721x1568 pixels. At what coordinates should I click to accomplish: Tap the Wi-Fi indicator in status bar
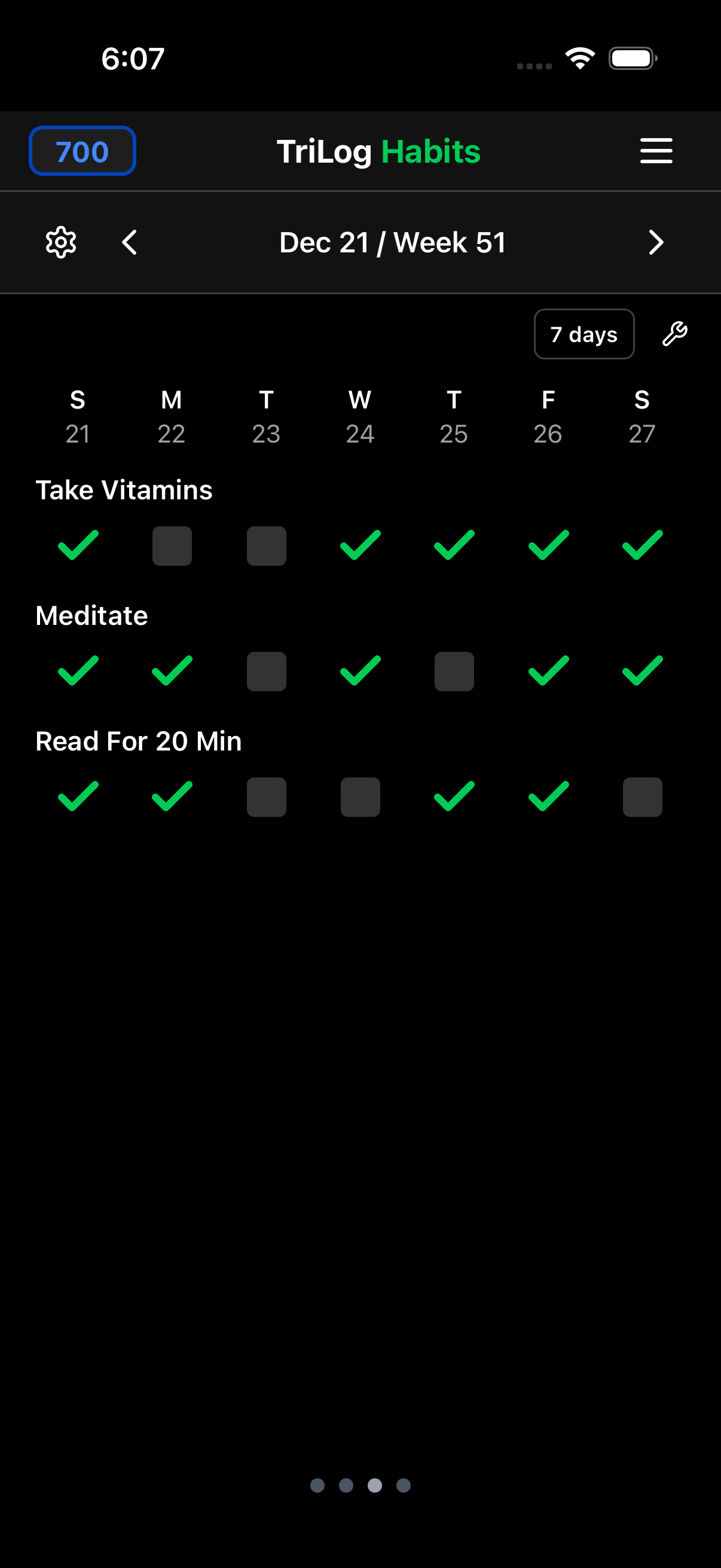click(579, 57)
